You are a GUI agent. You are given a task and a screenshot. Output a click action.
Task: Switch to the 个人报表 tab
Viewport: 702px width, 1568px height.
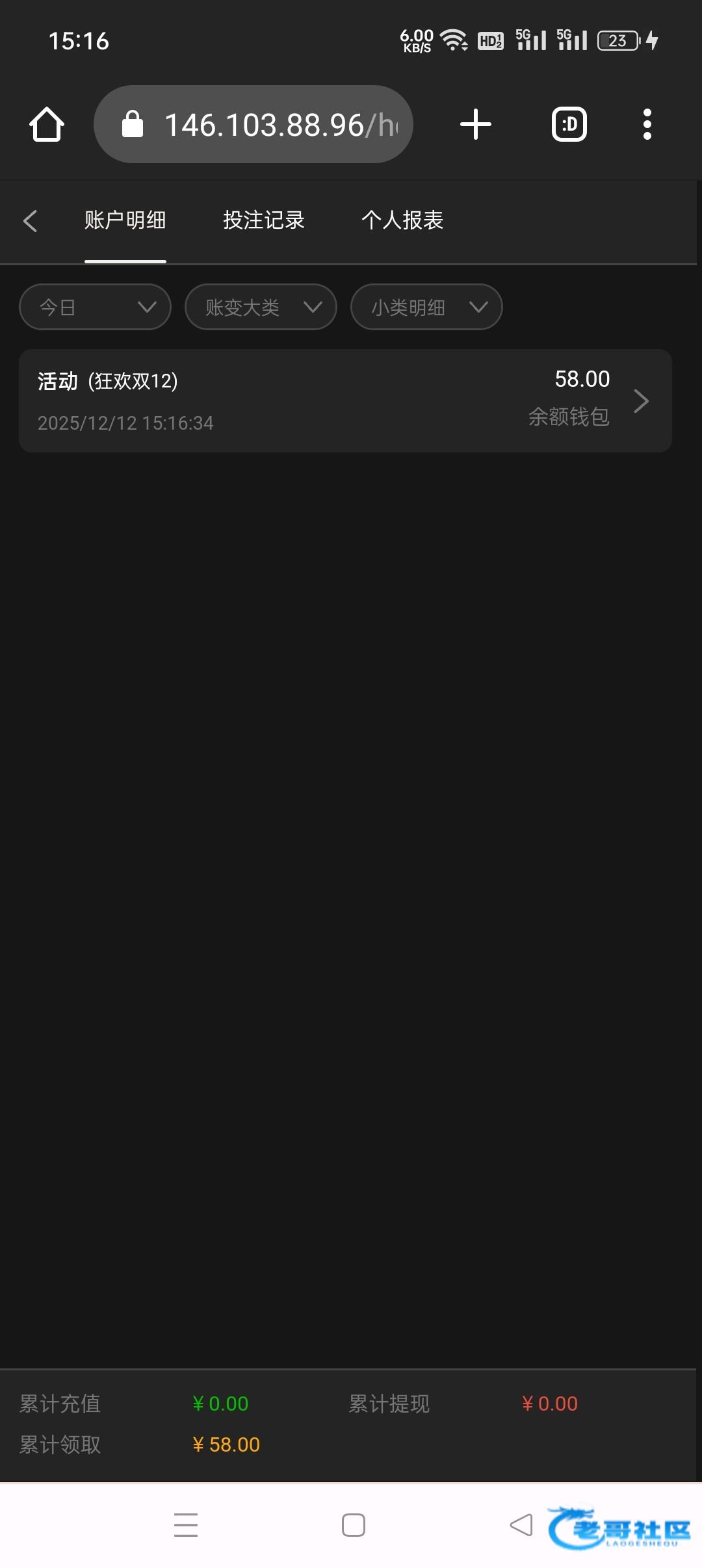(402, 220)
